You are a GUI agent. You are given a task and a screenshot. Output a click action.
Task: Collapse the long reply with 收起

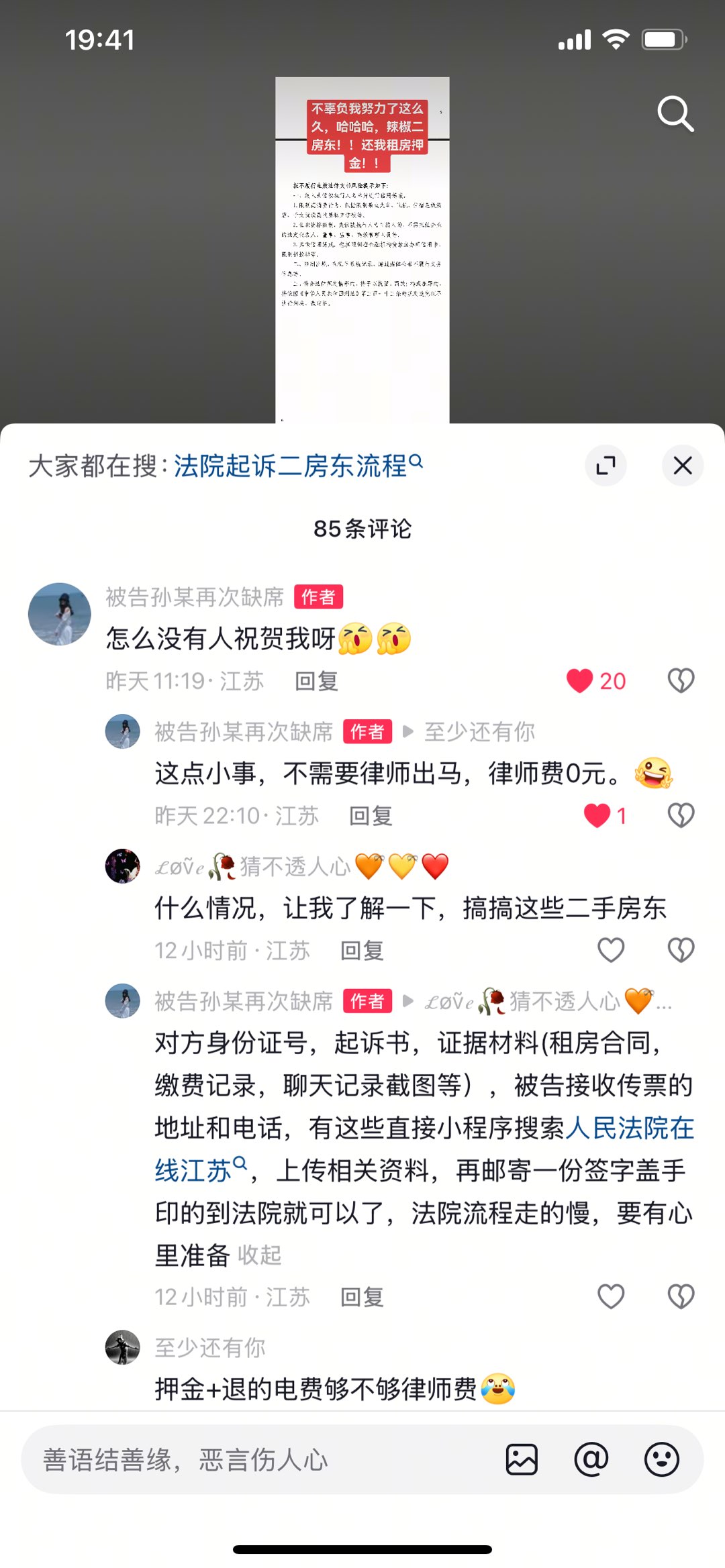point(259,1255)
